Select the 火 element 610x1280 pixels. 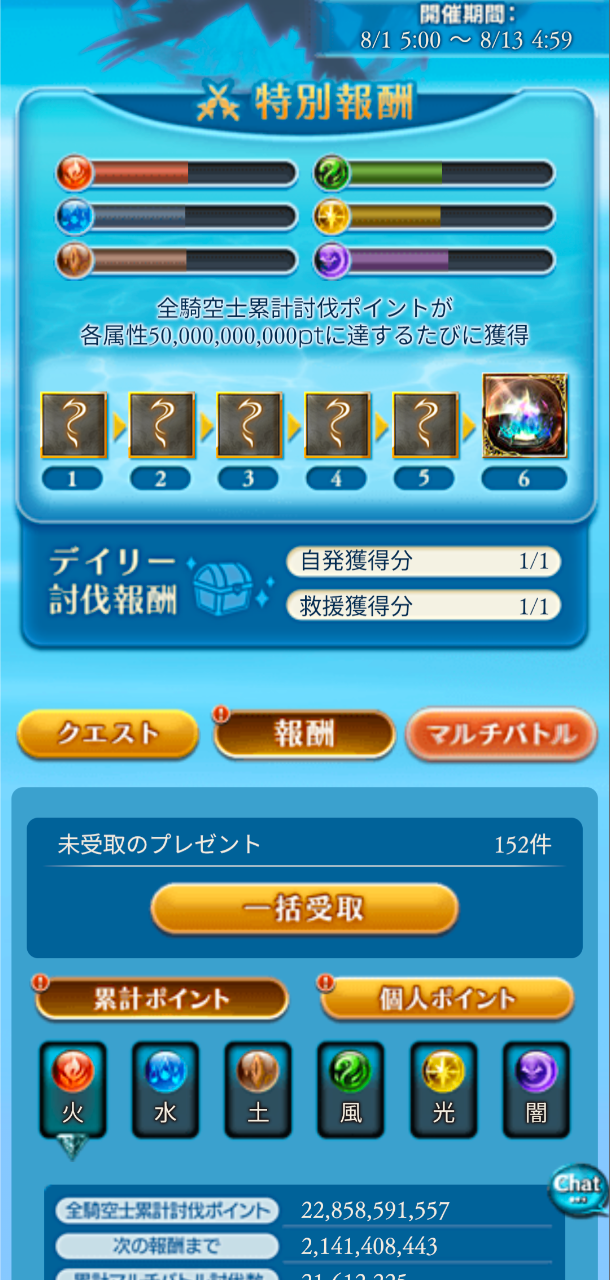point(73,1089)
